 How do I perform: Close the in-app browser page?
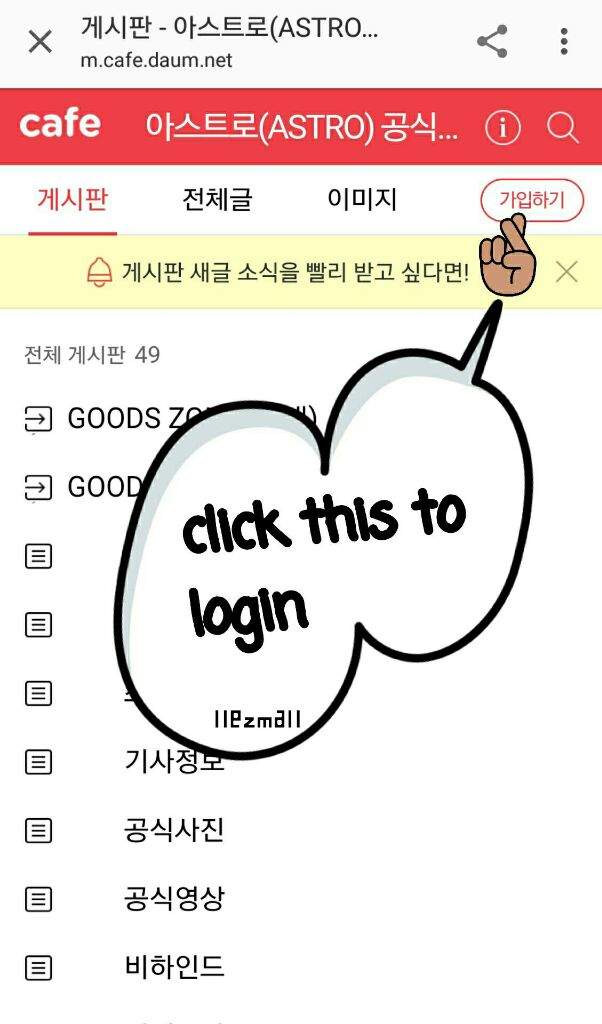(40, 42)
